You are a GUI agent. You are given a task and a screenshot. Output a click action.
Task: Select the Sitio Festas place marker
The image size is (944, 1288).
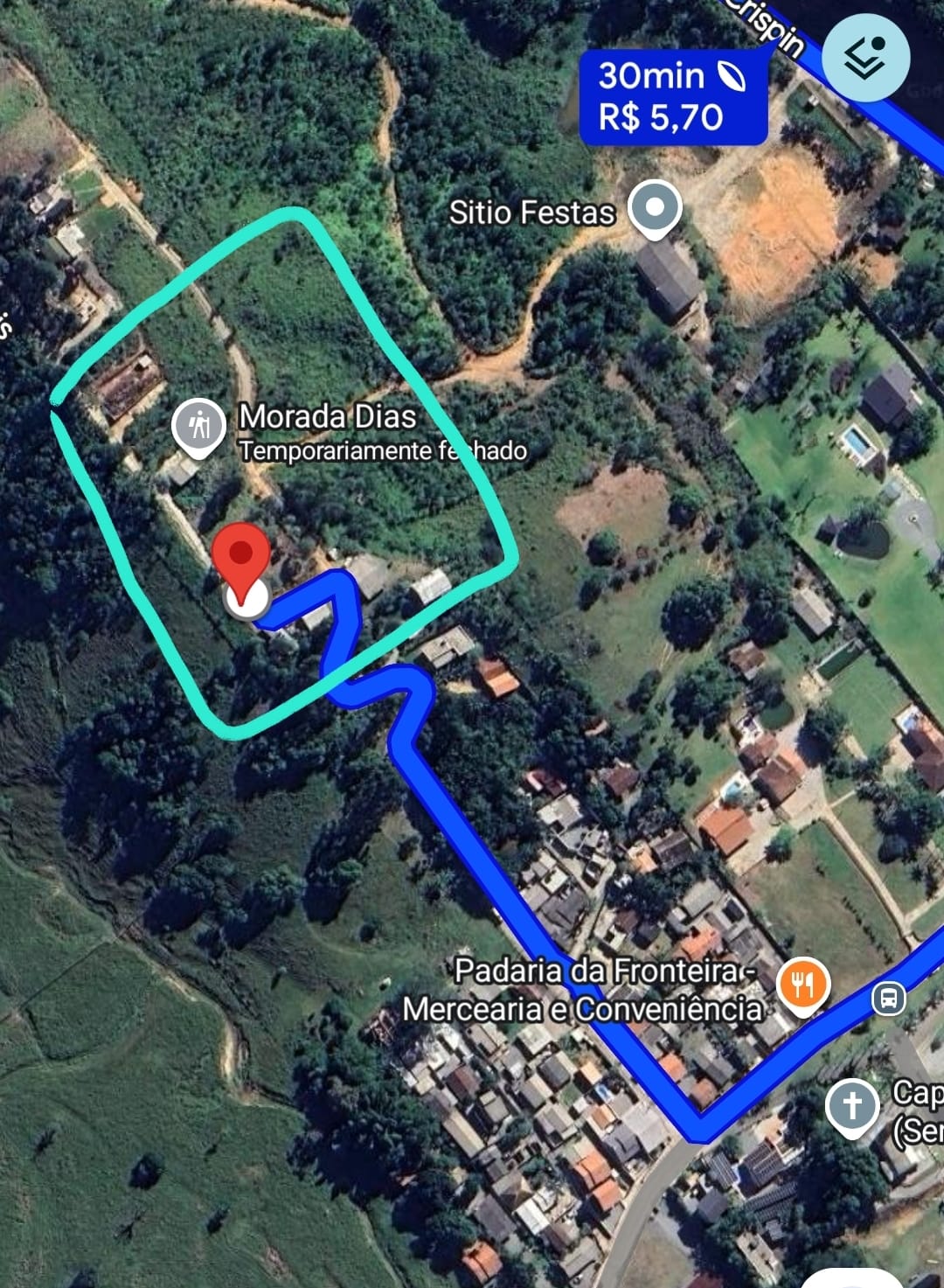pyautogui.click(x=654, y=206)
